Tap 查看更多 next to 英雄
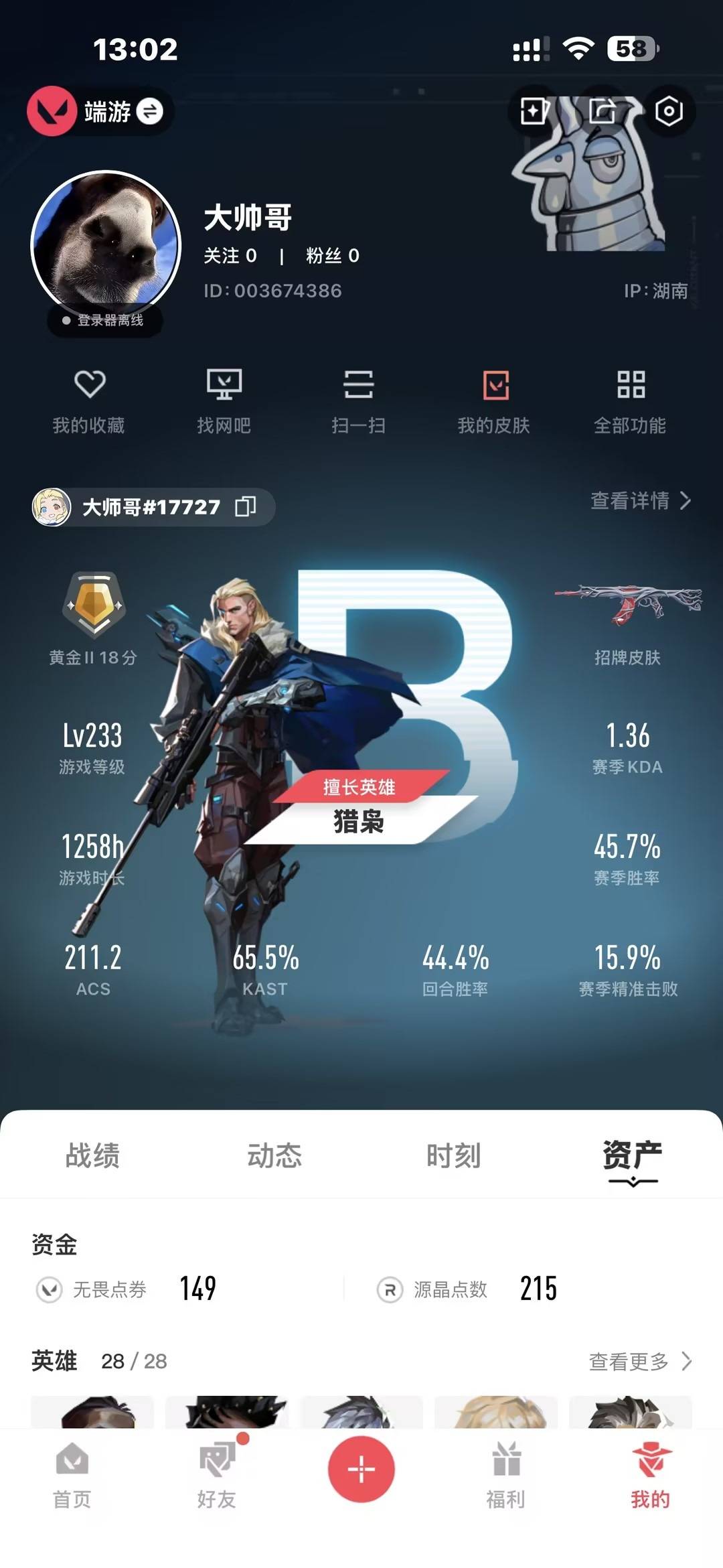 click(640, 1361)
